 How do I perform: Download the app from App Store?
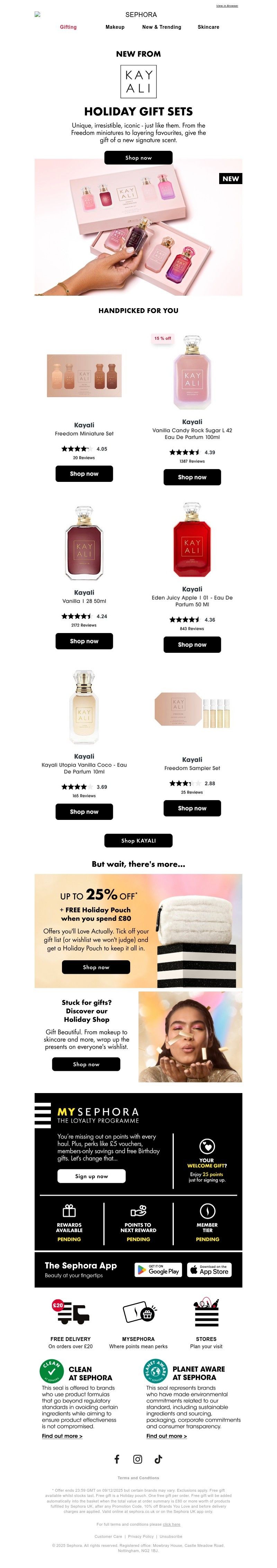tap(209, 1270)
